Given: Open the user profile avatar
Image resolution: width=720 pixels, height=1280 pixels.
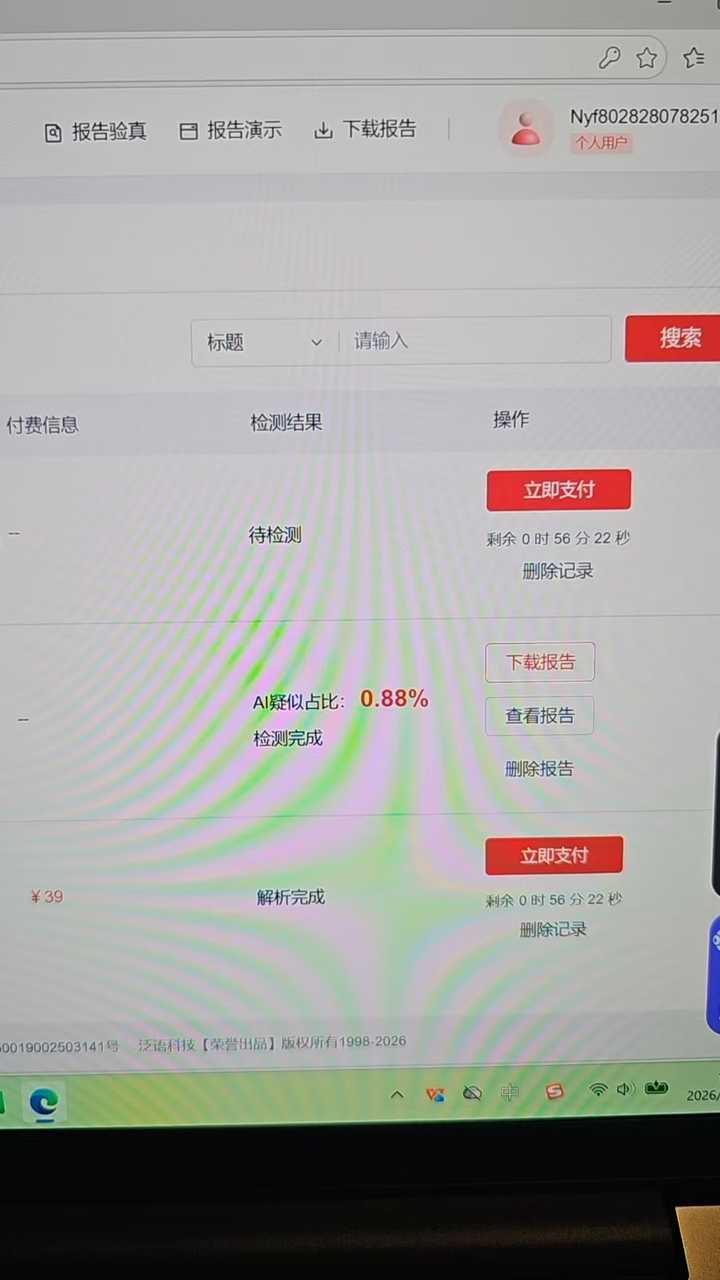Looking at the screenshot, I should point(525,129).
